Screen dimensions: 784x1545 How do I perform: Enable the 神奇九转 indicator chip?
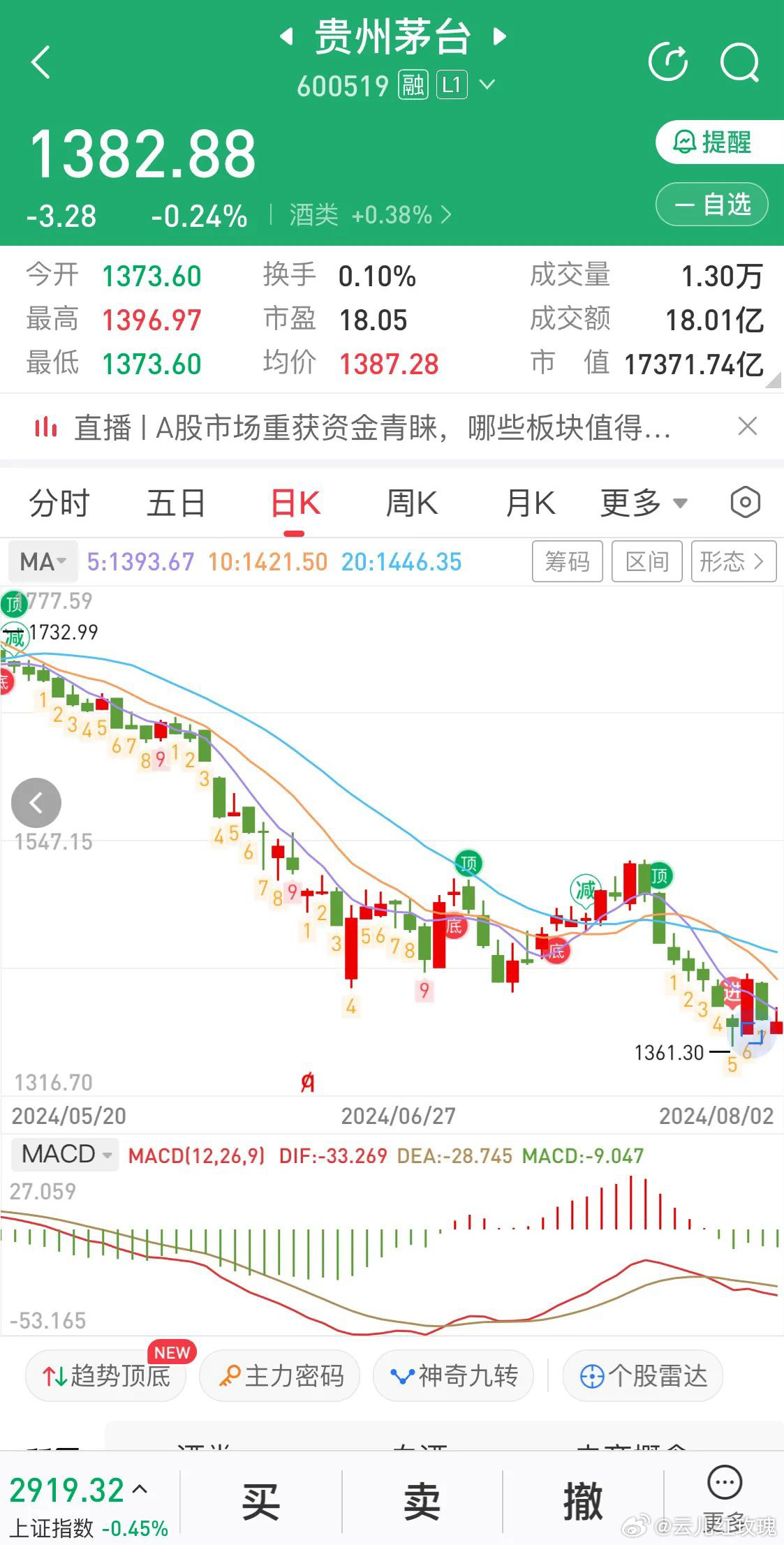(x=454, y=1376)
